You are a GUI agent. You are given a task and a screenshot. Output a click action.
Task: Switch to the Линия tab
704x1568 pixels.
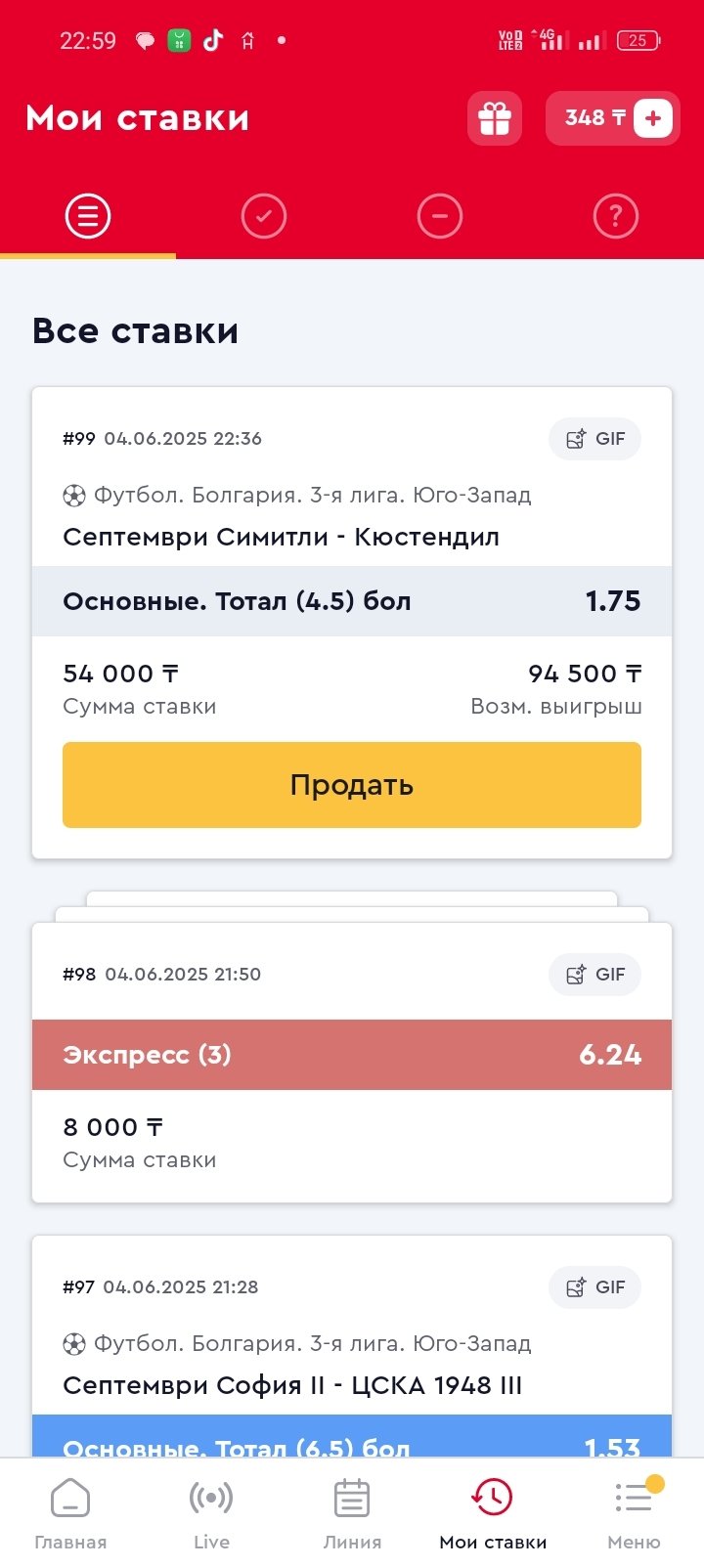click(352, 1513)
